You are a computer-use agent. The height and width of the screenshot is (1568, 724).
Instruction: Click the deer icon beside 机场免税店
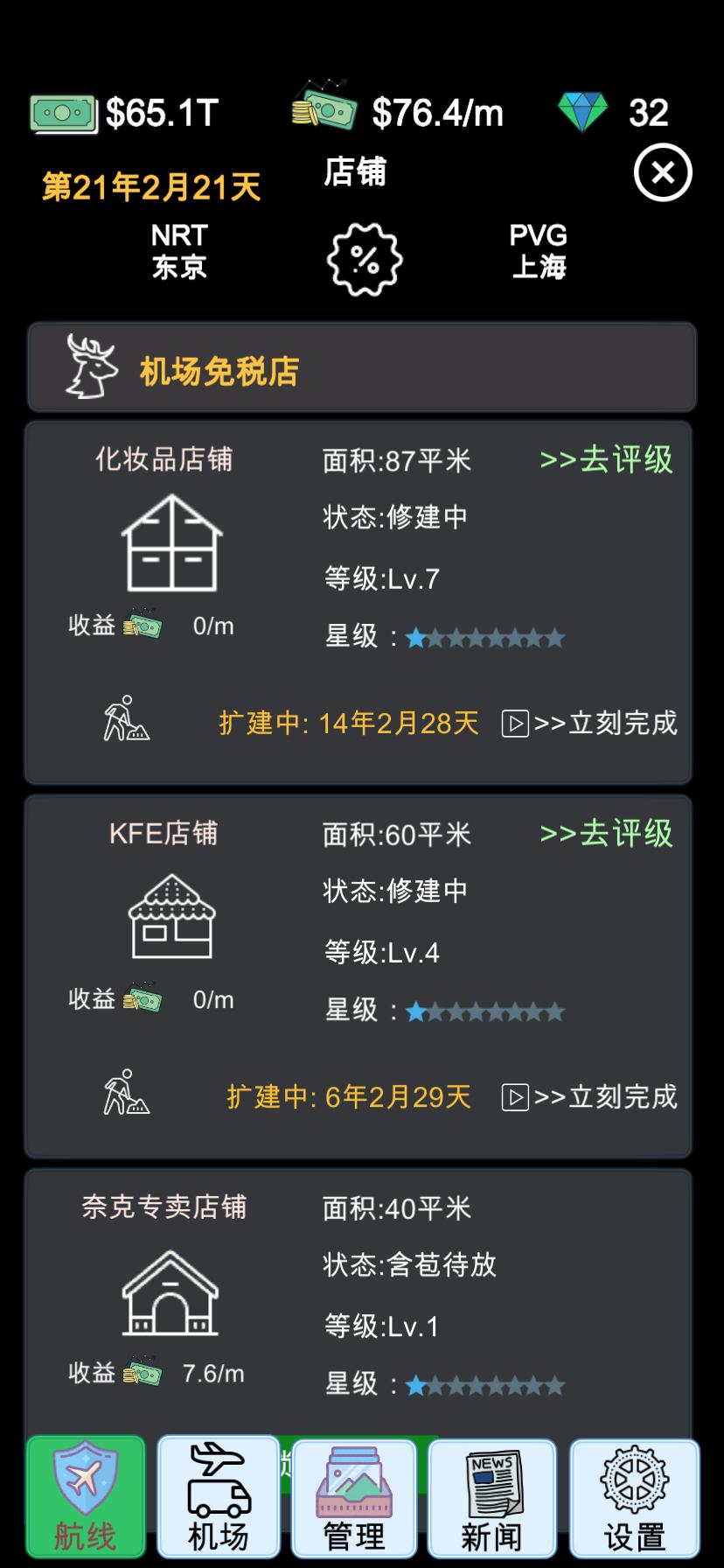(x=91, y=366)
